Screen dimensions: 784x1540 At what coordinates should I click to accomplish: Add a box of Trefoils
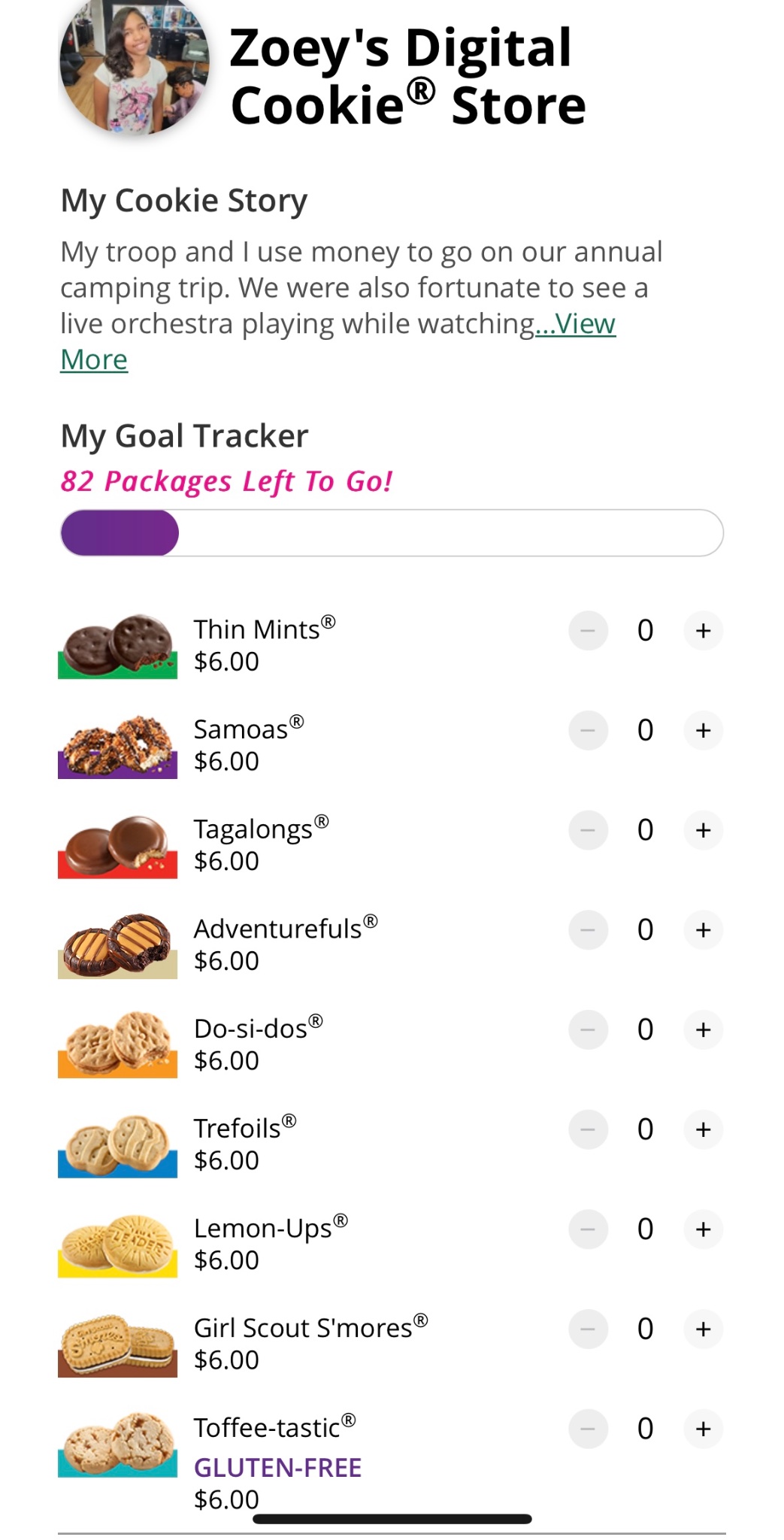click(703, 1129)
